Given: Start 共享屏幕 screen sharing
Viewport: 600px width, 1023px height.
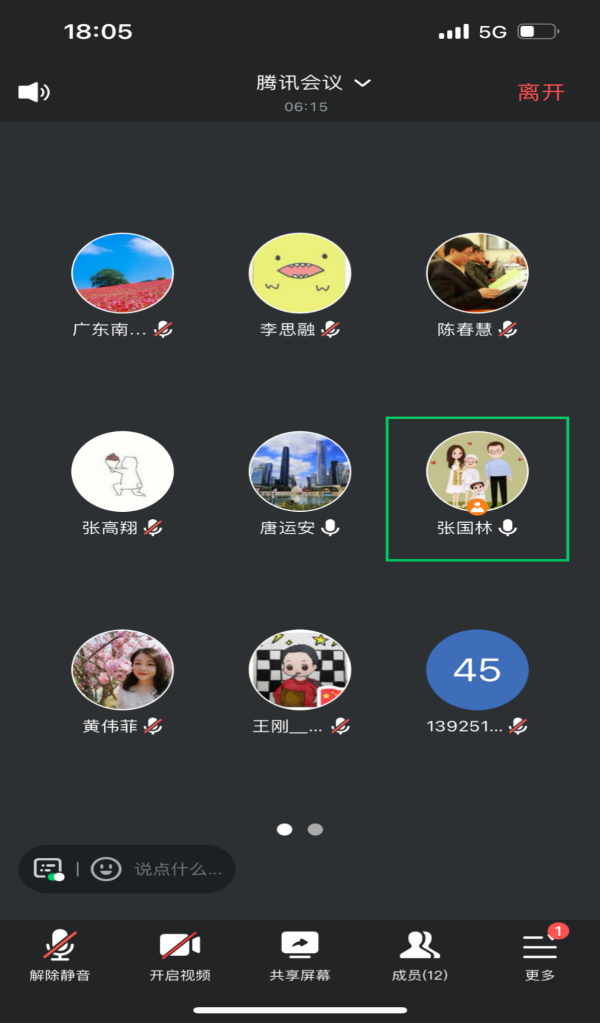Looking at the screenshot, I should pos(300,955).
